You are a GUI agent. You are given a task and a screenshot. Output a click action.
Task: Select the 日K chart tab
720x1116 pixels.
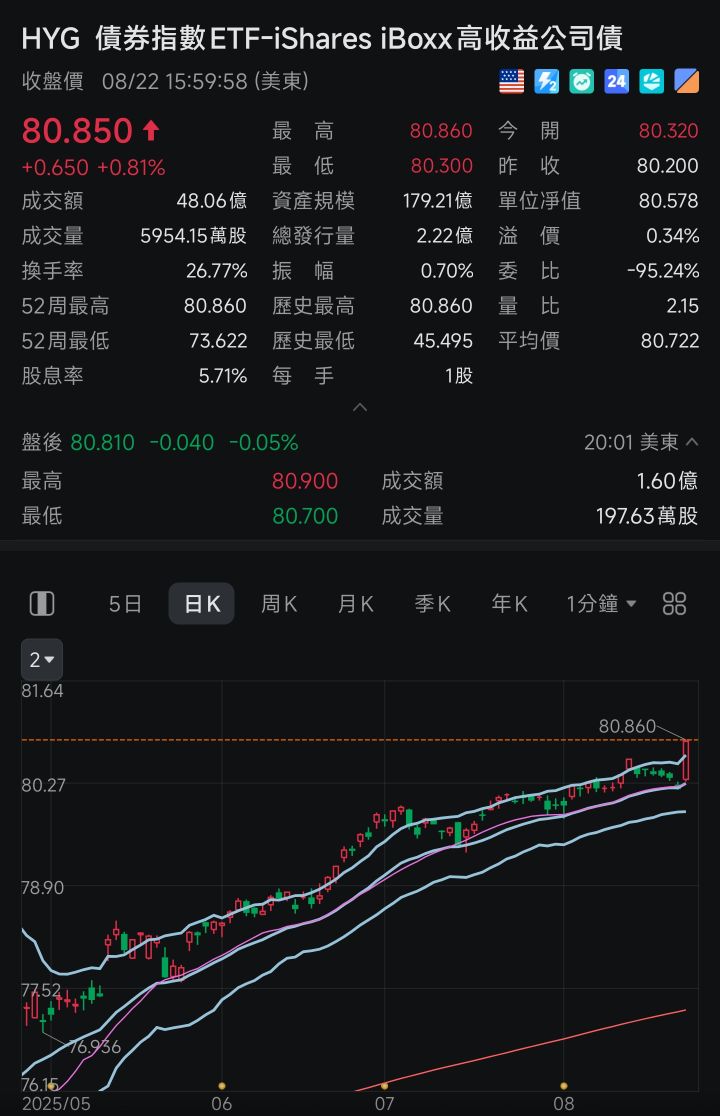click(201, 604)
